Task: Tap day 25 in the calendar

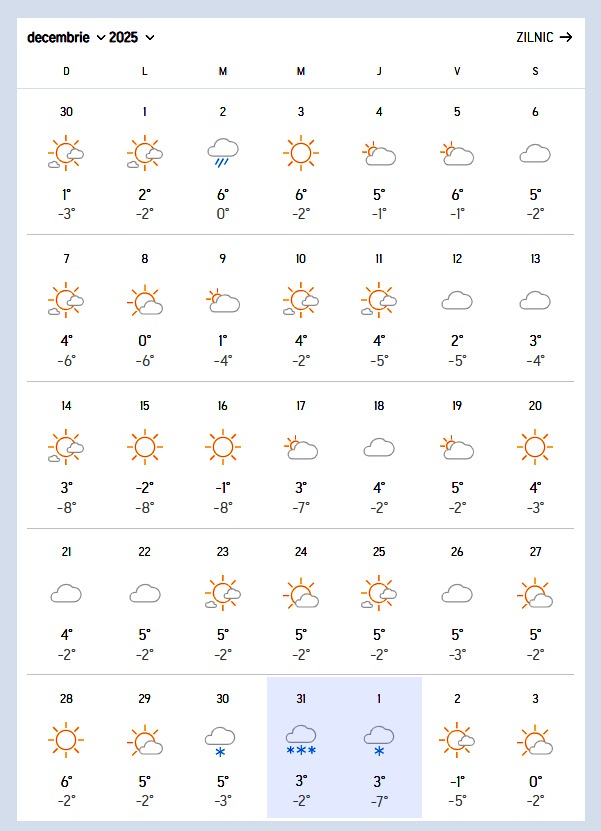Action: (x=379, y=598)
